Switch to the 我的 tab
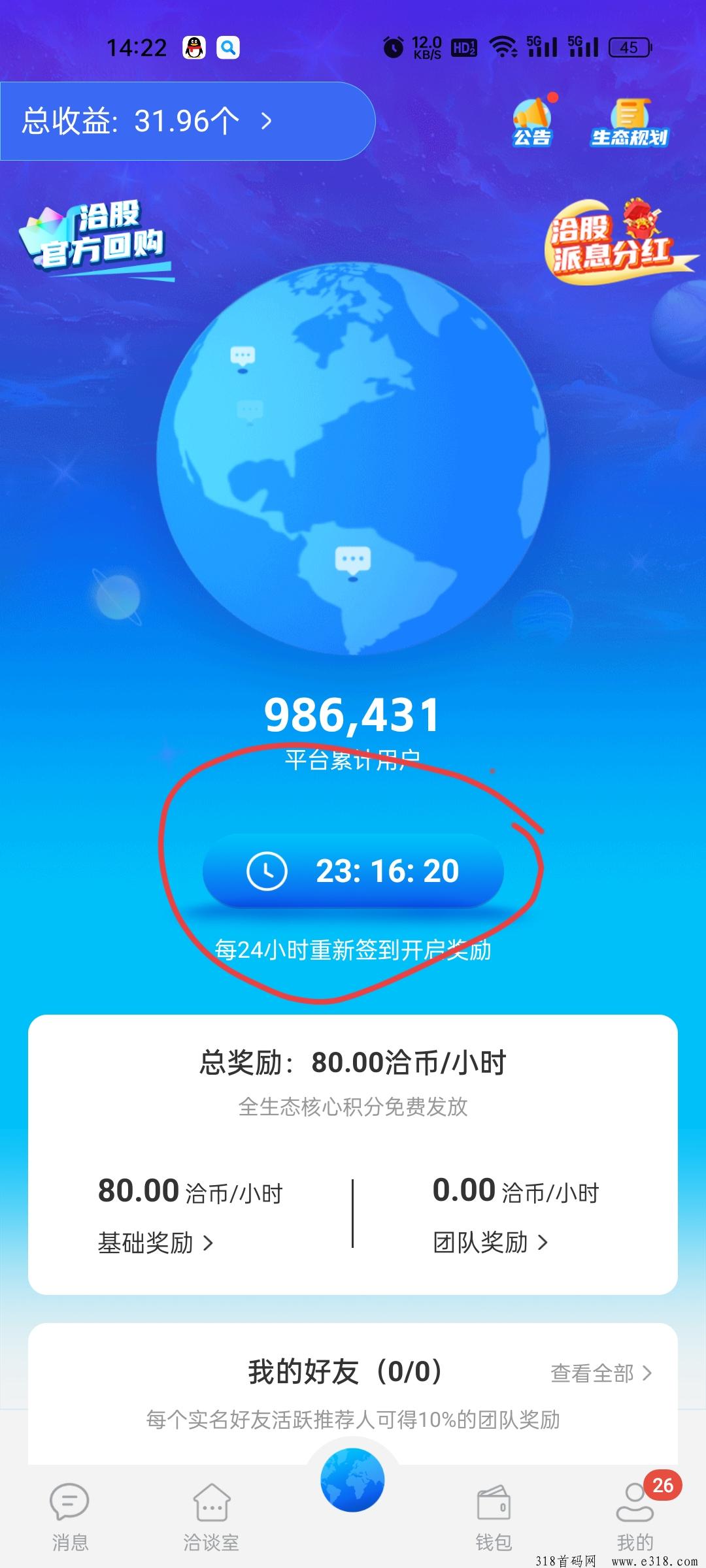This screenshot has width=706, height=1568. point(635,1516)
